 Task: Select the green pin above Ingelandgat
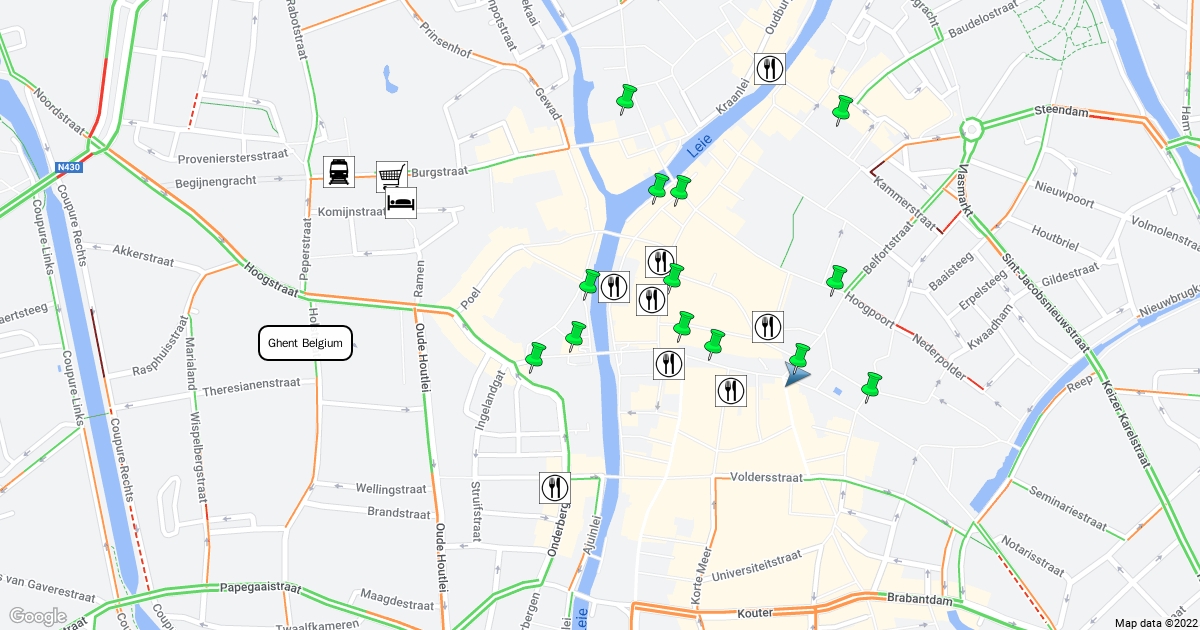535,357
